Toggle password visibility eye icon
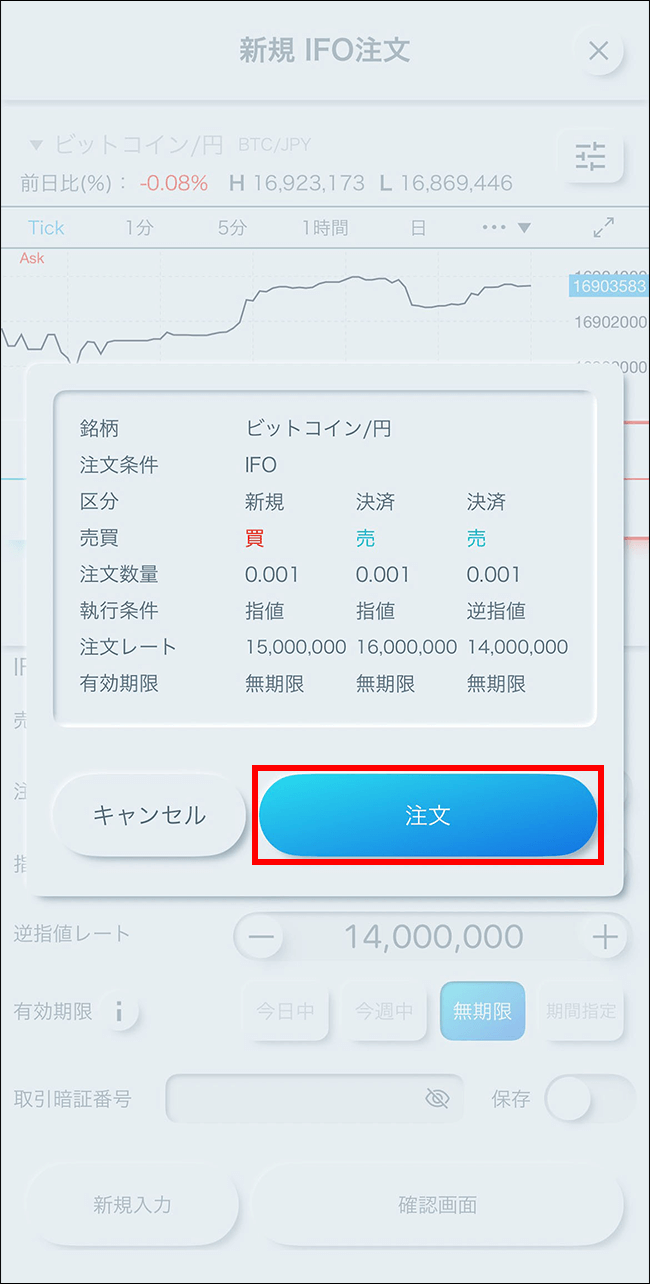The image size is (650, 1284). (x=437, y=1099)
